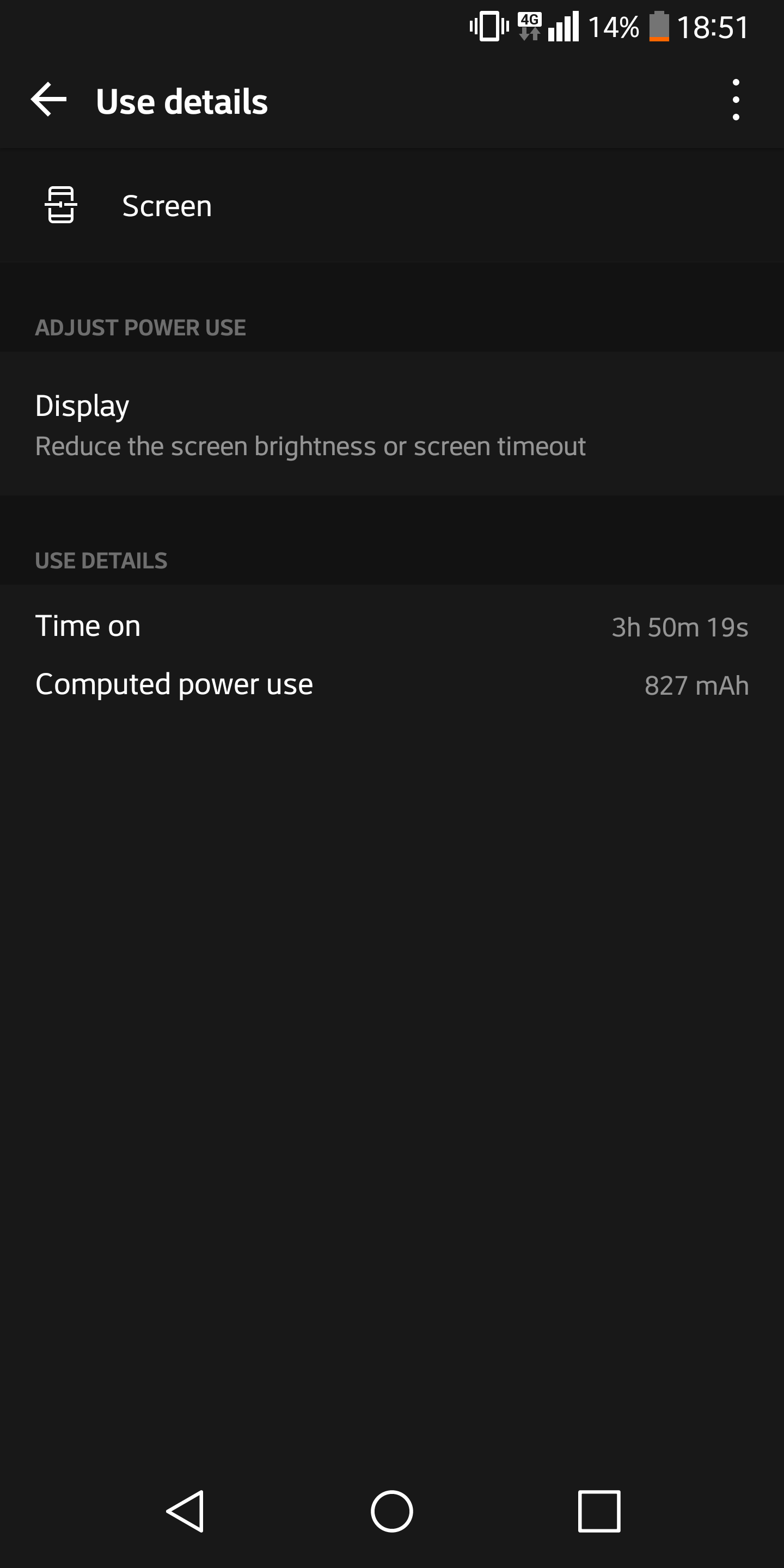Tap the system home button
784x1568 pixels.
pos(392,1511)
